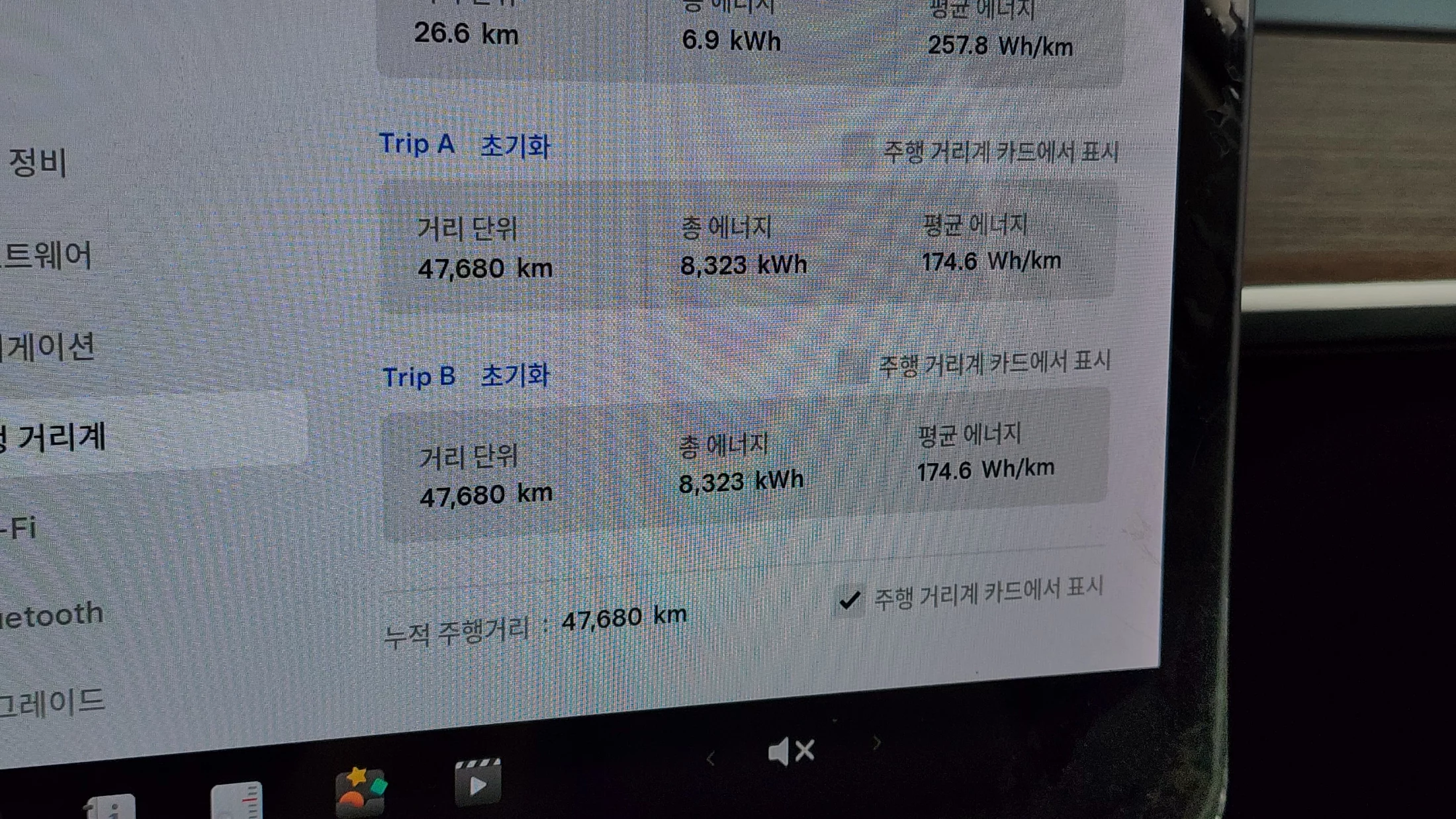Go to the 소프트웨어 settings section

[x=46, y=255]
